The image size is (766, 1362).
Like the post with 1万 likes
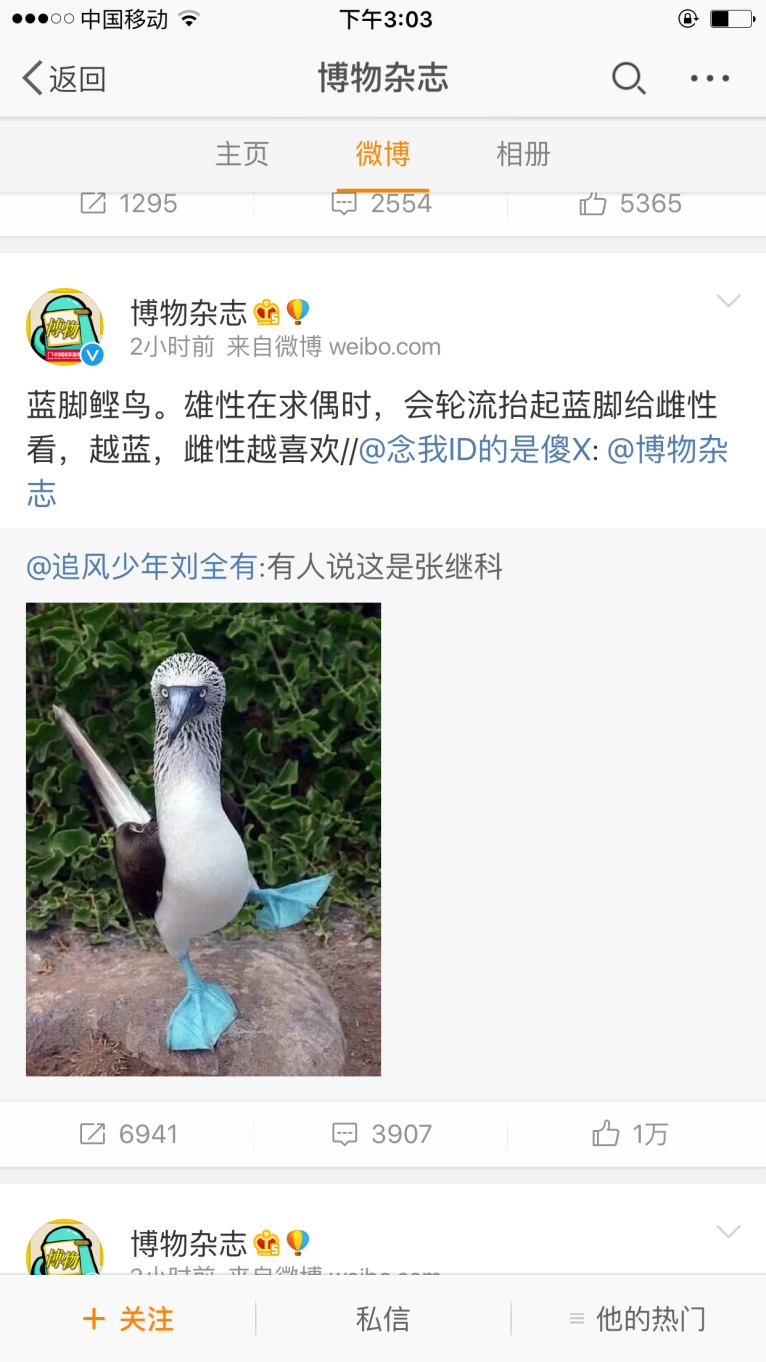[630, 1134]
